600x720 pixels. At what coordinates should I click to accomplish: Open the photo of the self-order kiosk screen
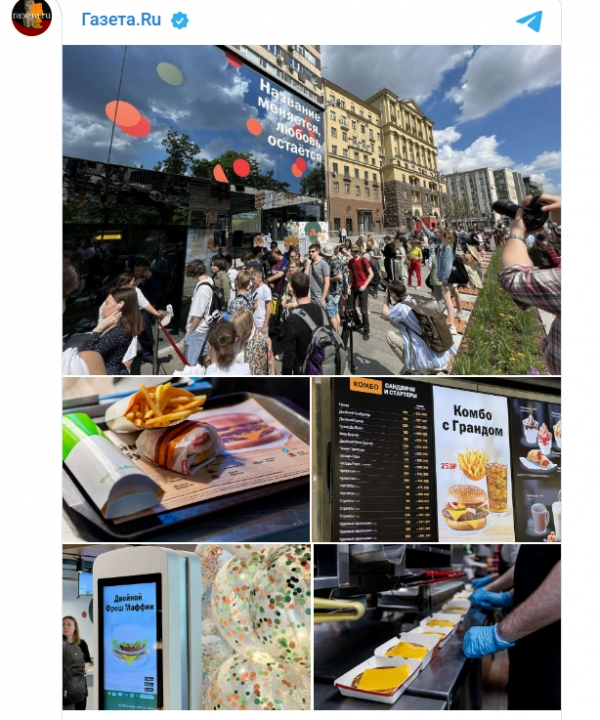tap(186, 627)
